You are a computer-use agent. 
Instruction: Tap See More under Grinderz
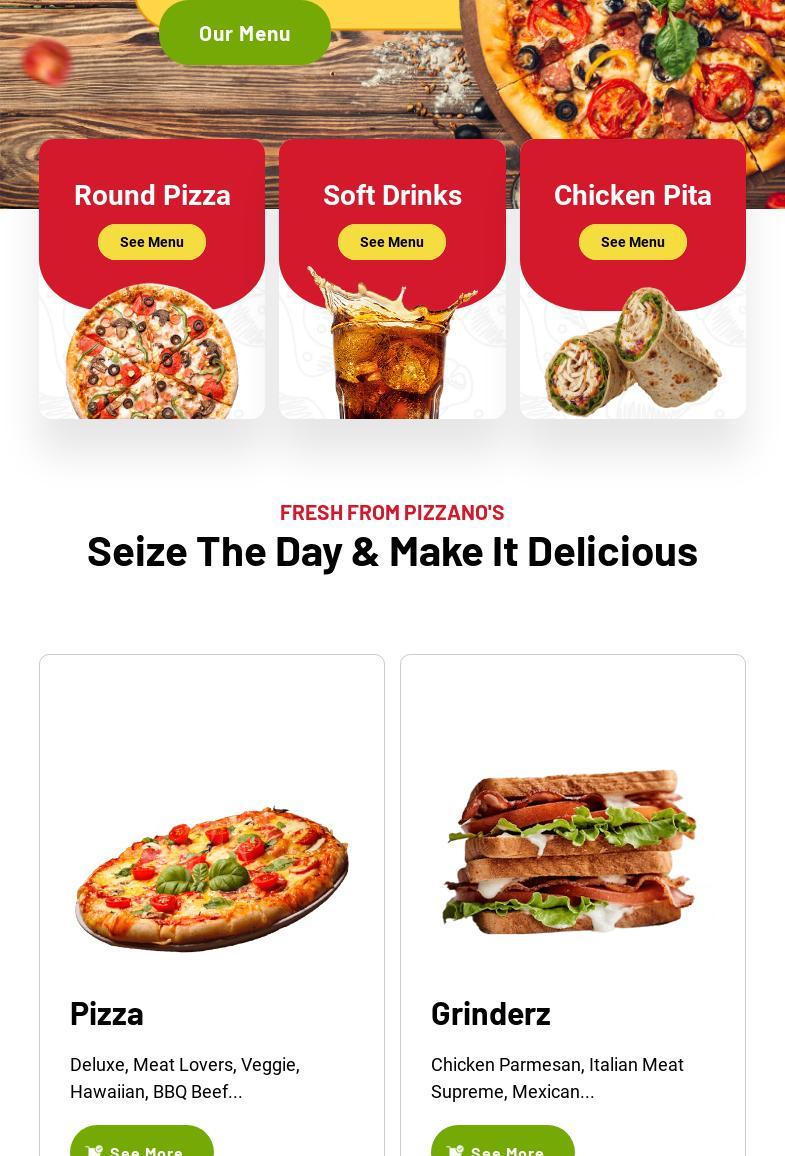(503, 1146)
